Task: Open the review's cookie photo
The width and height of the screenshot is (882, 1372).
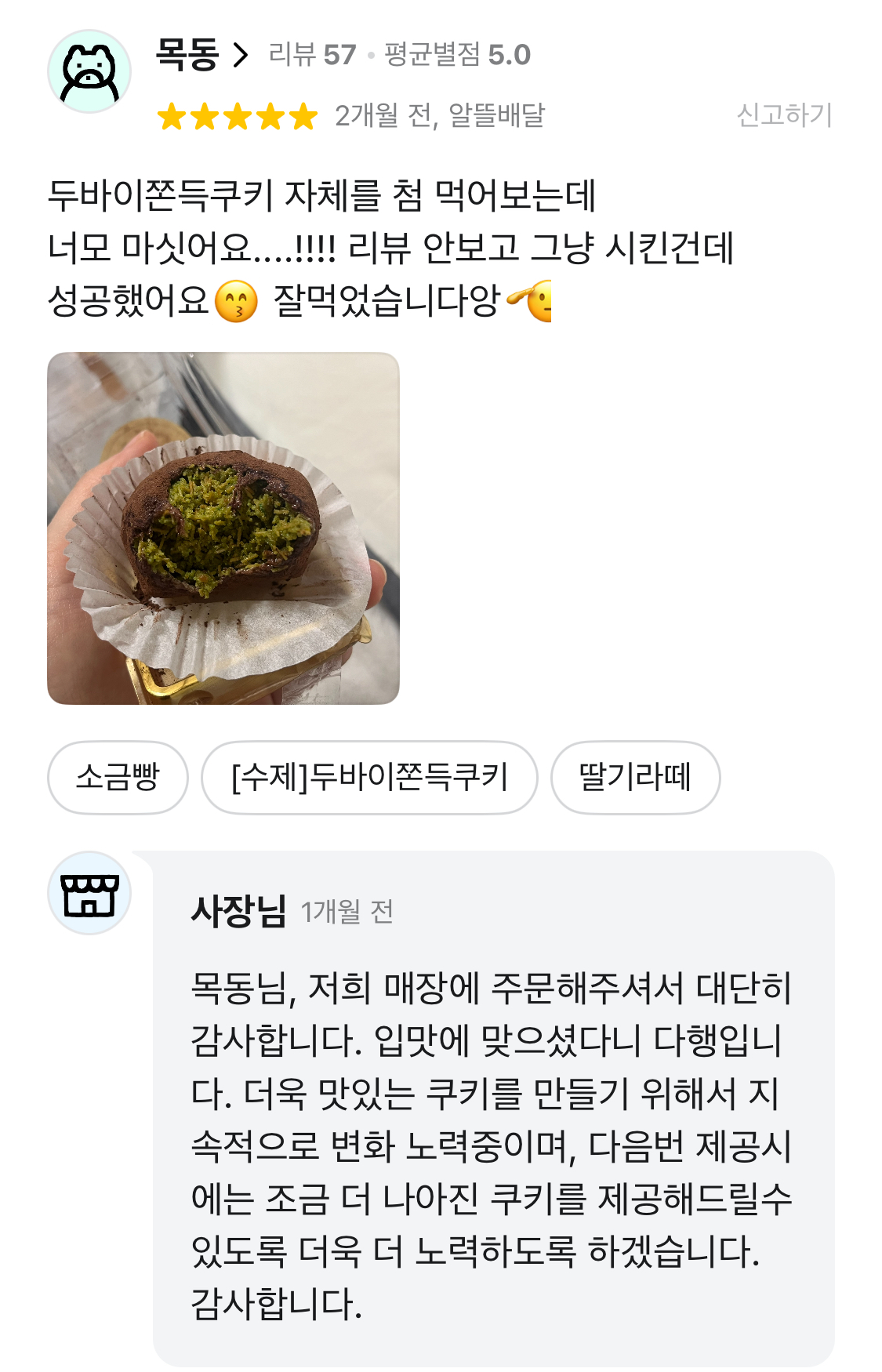Action: (x=223, y=528)
